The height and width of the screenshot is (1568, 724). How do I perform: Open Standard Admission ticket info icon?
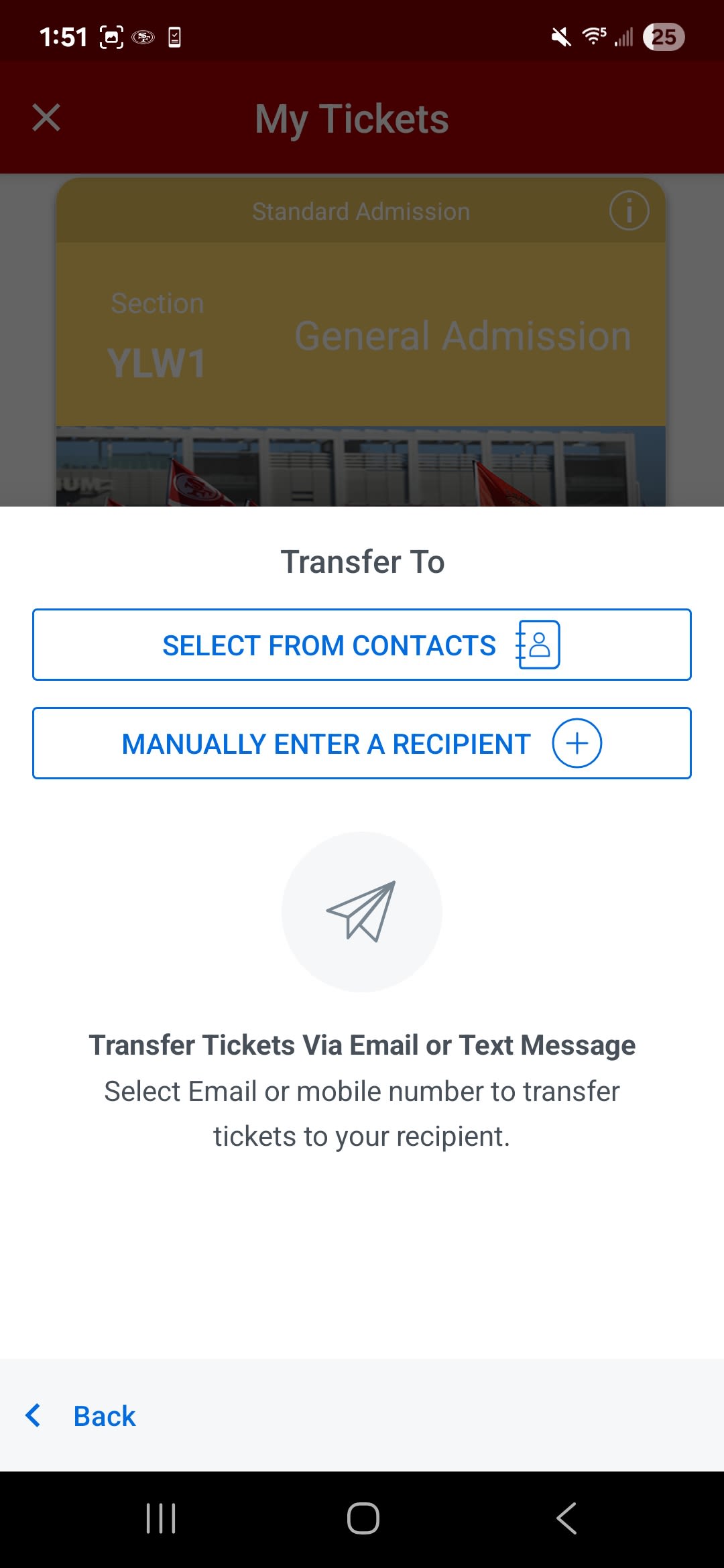coord(628,211)
